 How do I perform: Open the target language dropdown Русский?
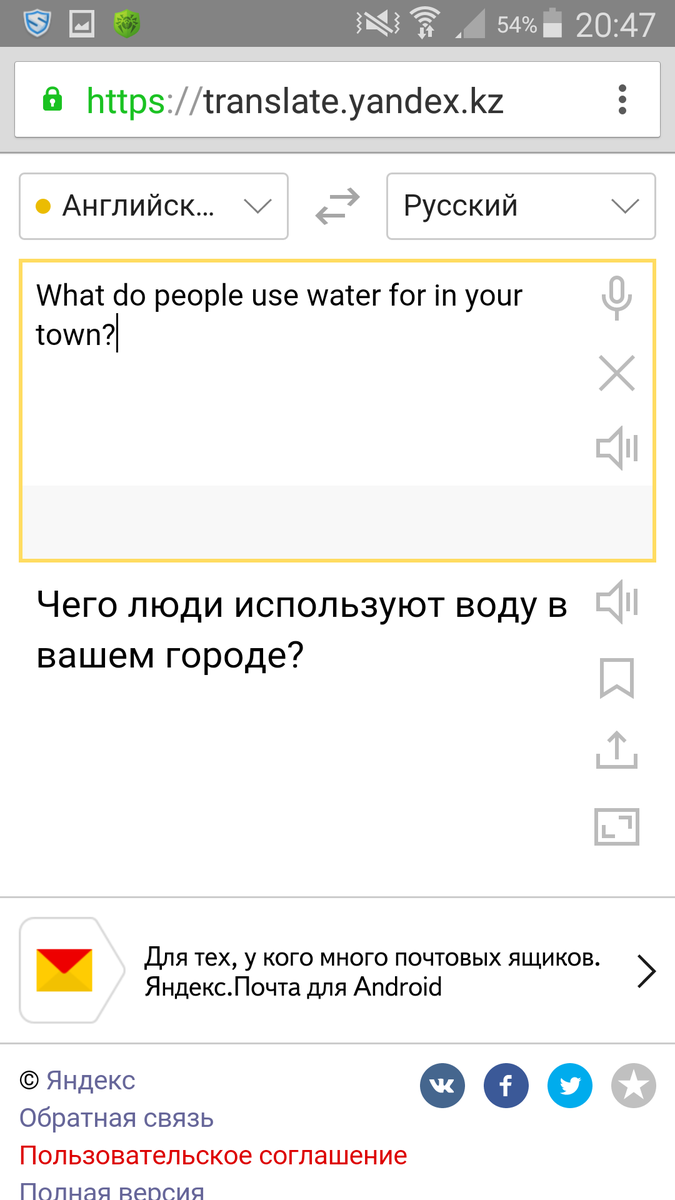click(x=521, y=206)
